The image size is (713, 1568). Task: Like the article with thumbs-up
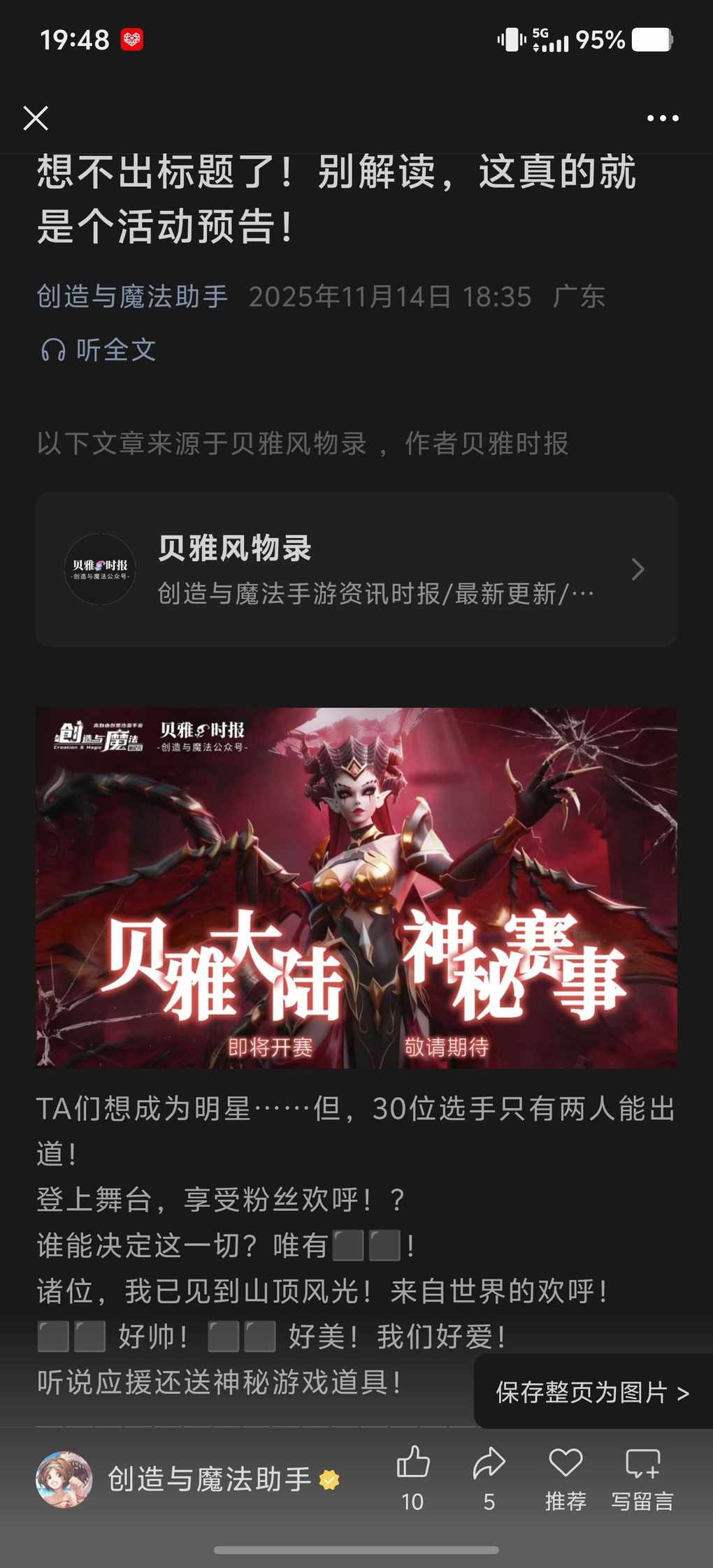[x=412, y=1477]
